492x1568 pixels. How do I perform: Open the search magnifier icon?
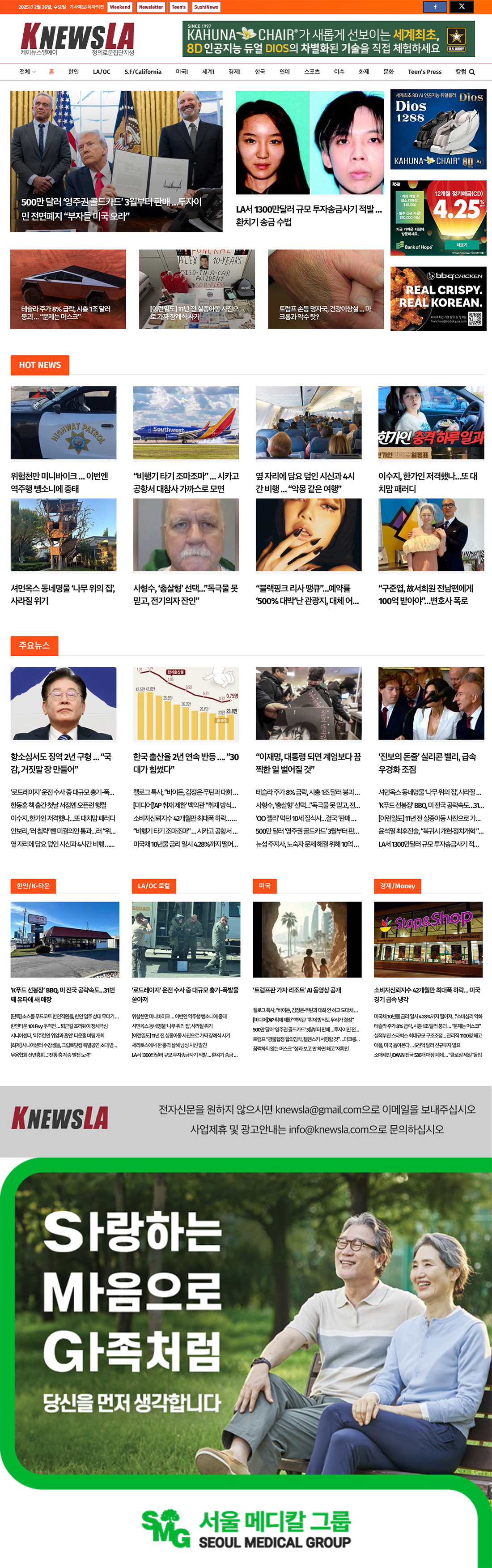(x=472, y=72)
